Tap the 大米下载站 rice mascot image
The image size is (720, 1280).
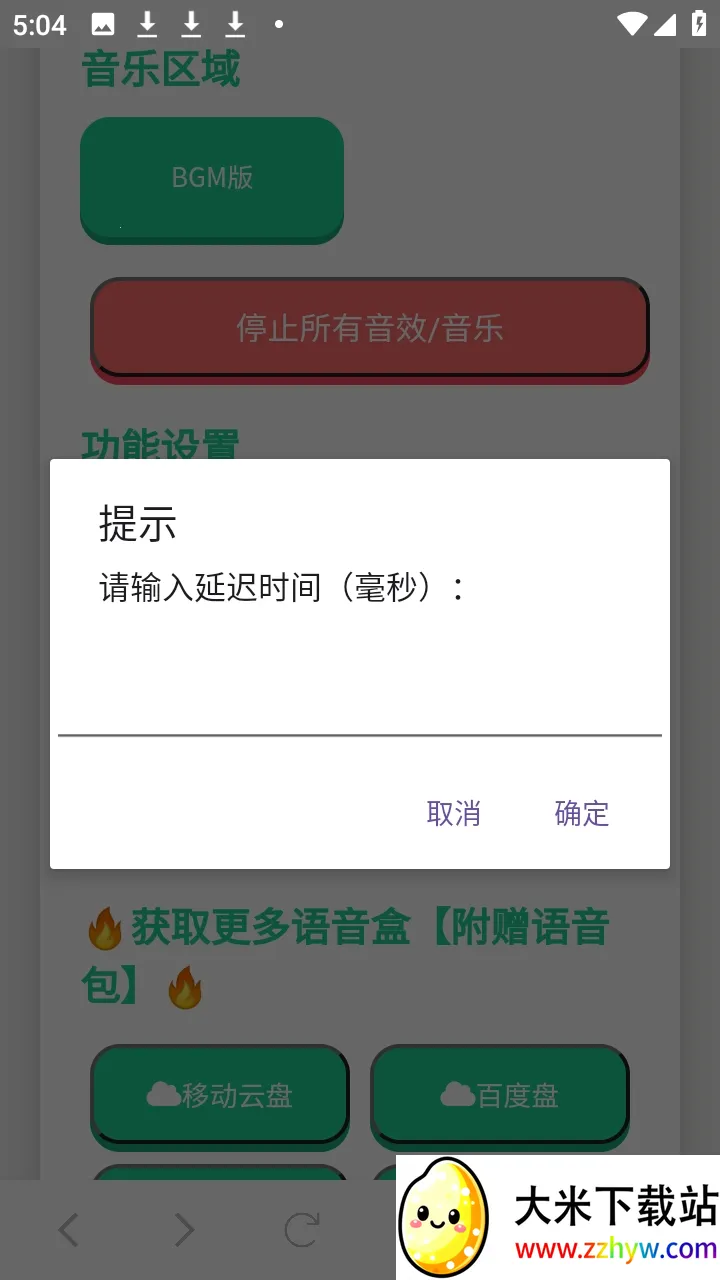point(449,1216)
